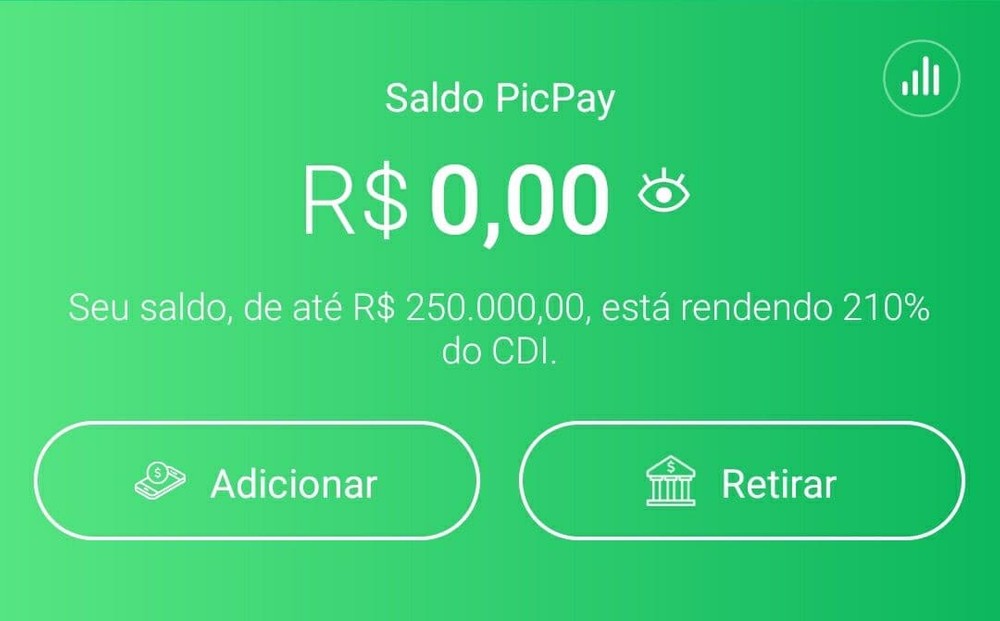The height and width of the screenshot is (621, 1000).
Task: Open the balance chart icon
Action: (x=921, y=77)
